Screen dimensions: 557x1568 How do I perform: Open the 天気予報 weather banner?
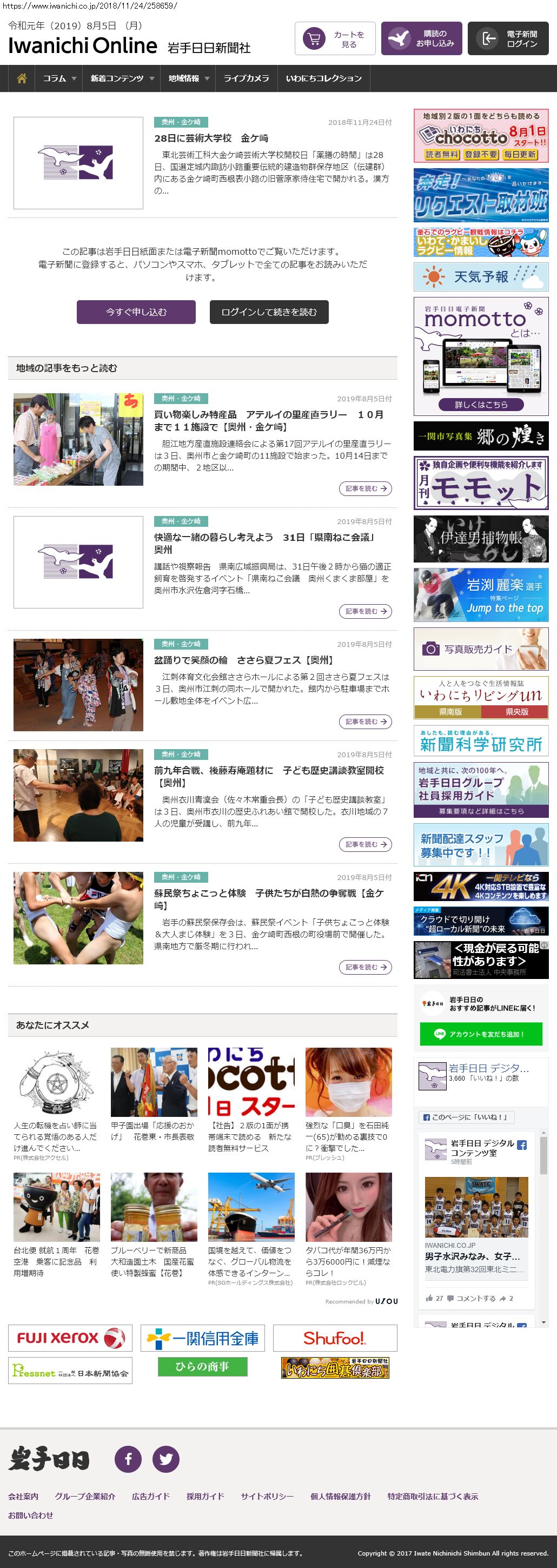click(480, 277)
